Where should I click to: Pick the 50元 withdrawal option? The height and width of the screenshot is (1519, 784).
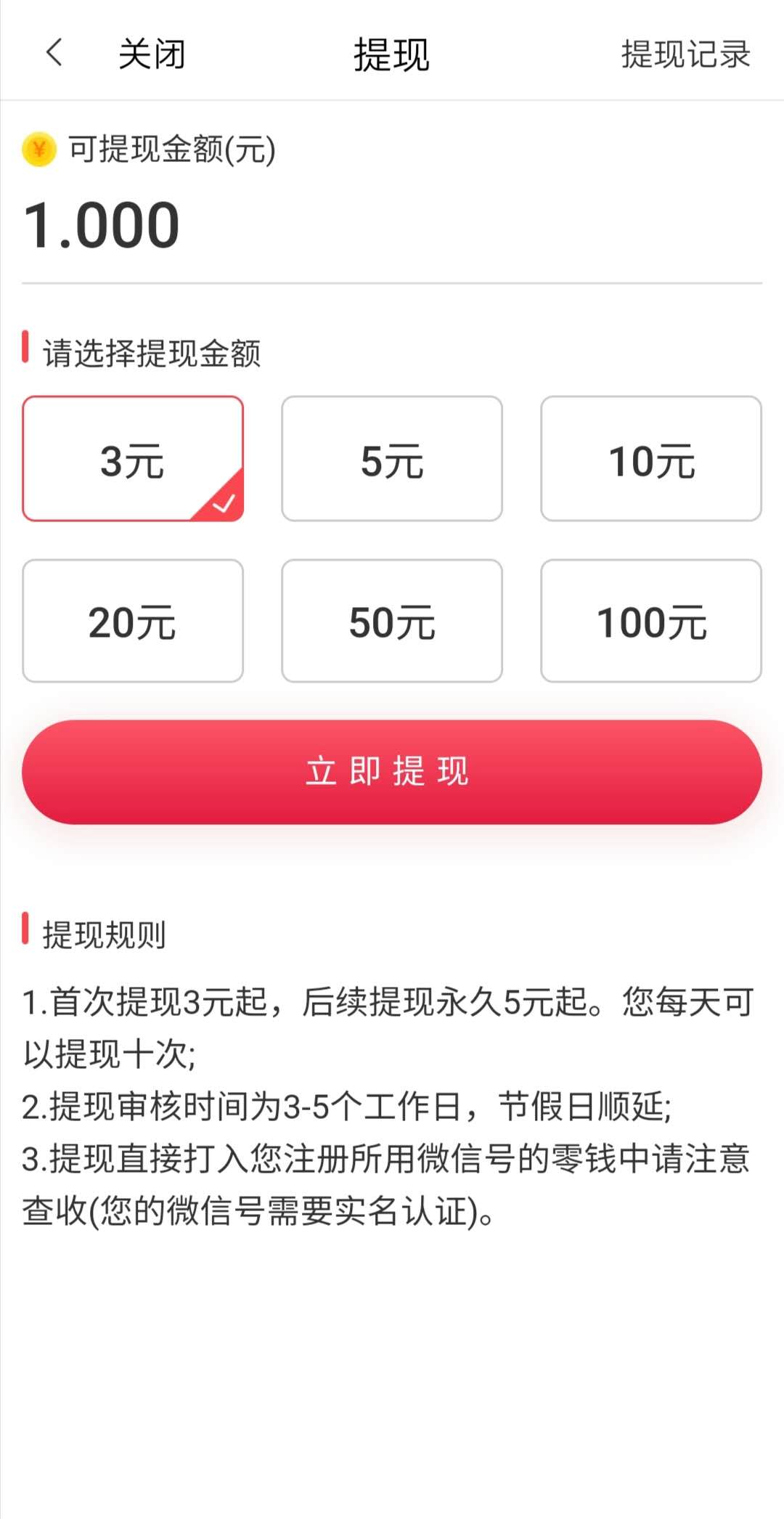click(392, 621)
